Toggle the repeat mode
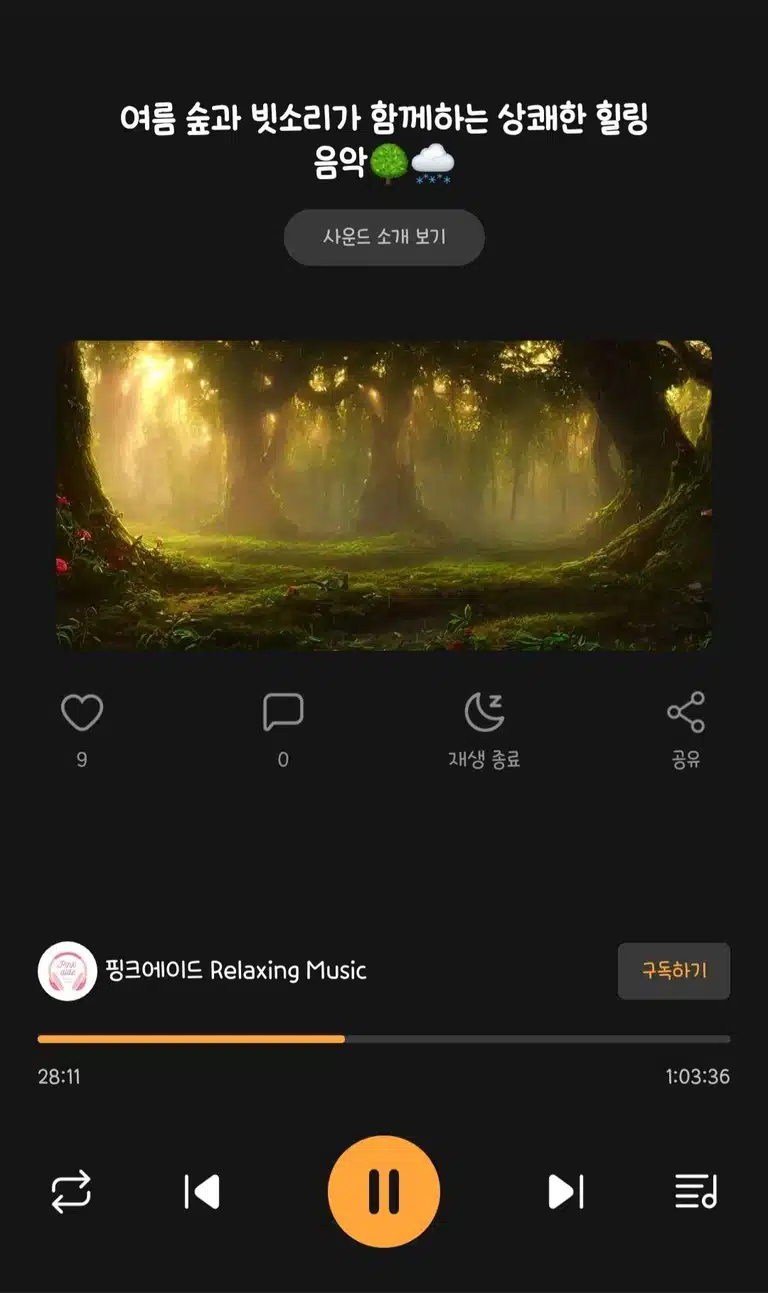 click(x=71, y=1192)
